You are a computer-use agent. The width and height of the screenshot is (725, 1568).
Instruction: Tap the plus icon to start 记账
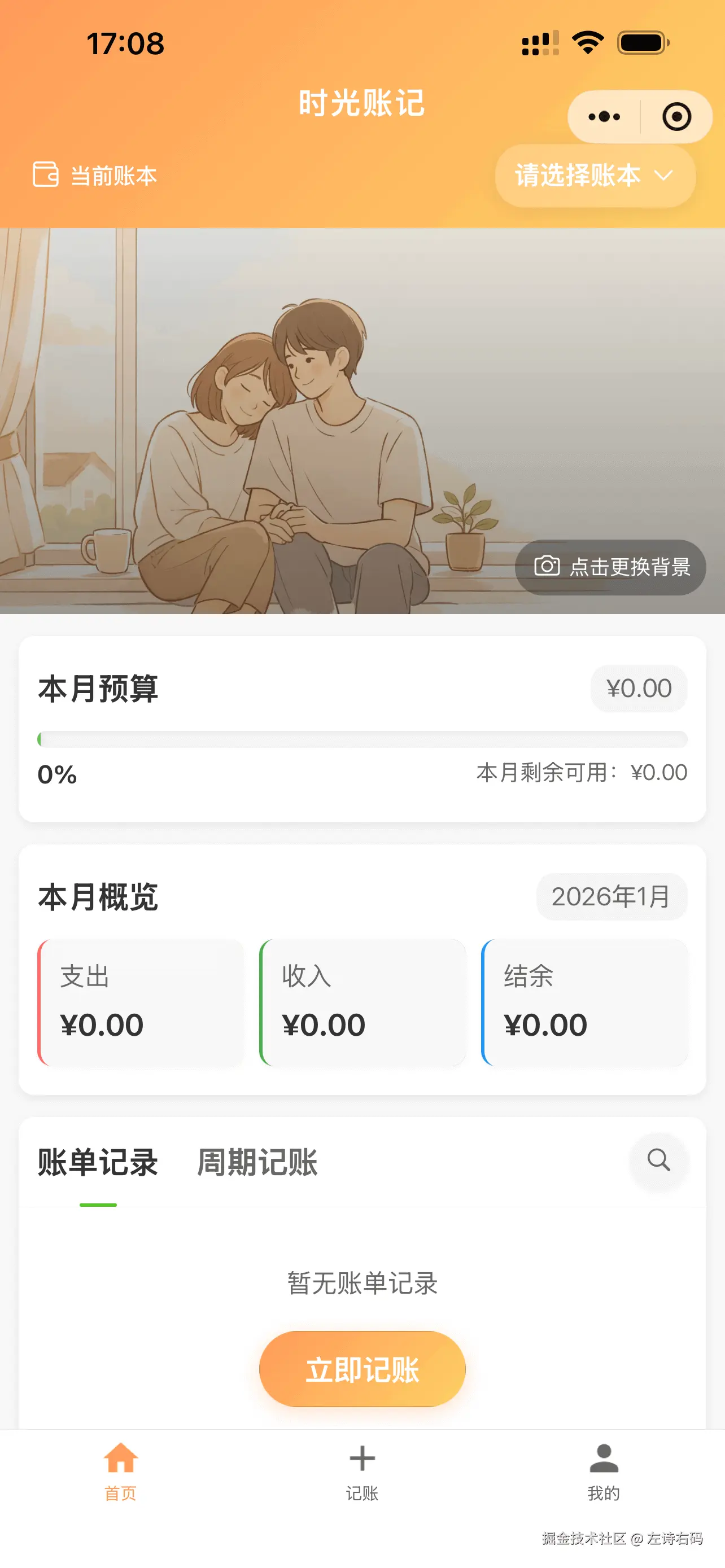tap(361, 1457)
